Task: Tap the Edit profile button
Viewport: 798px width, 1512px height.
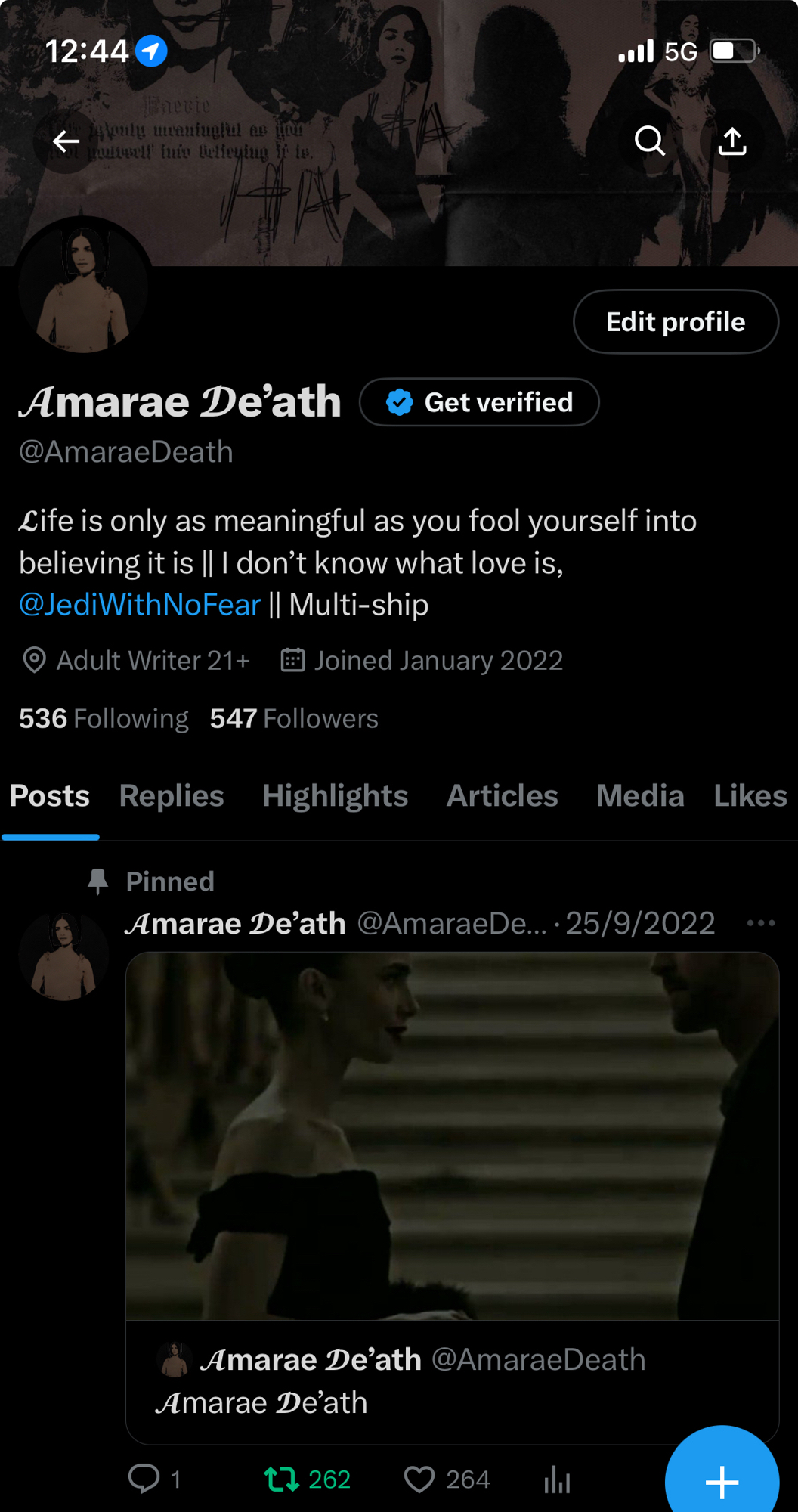Action: click(x=676, y=322)
